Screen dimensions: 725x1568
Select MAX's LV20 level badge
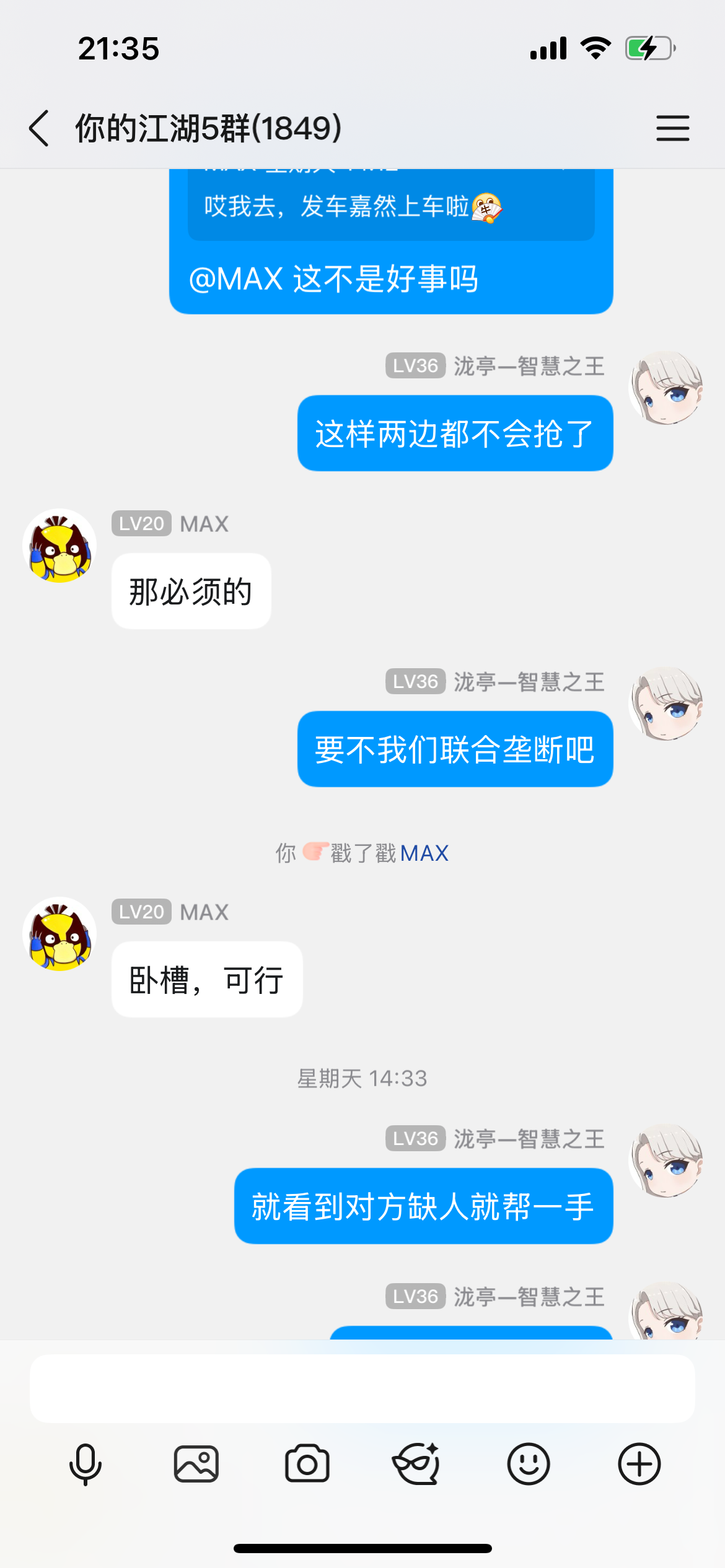pos(141,524)
